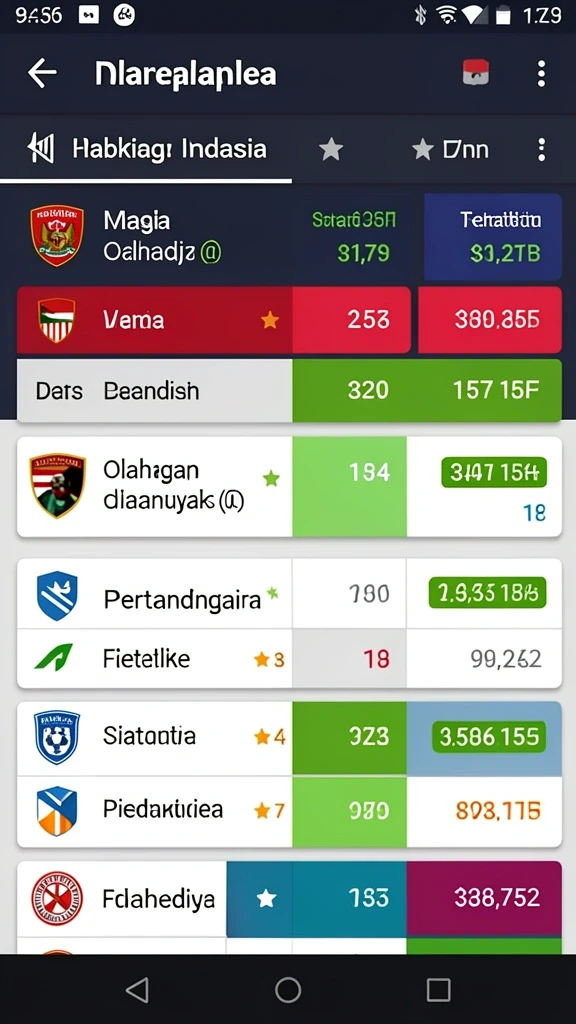Open the Pertandngaira row

[x=289, y=594]
